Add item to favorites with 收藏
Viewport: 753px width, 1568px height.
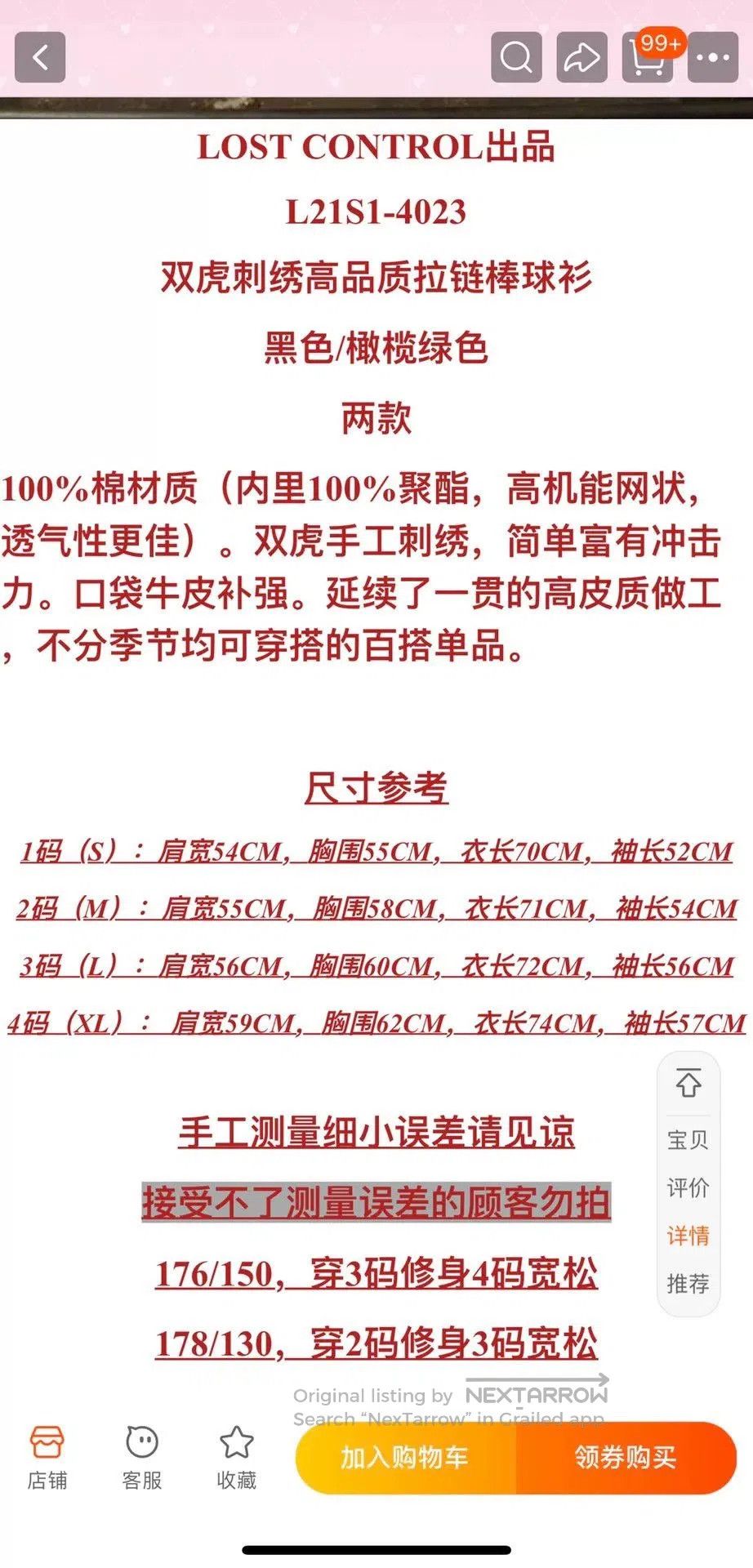[237, 1458]
